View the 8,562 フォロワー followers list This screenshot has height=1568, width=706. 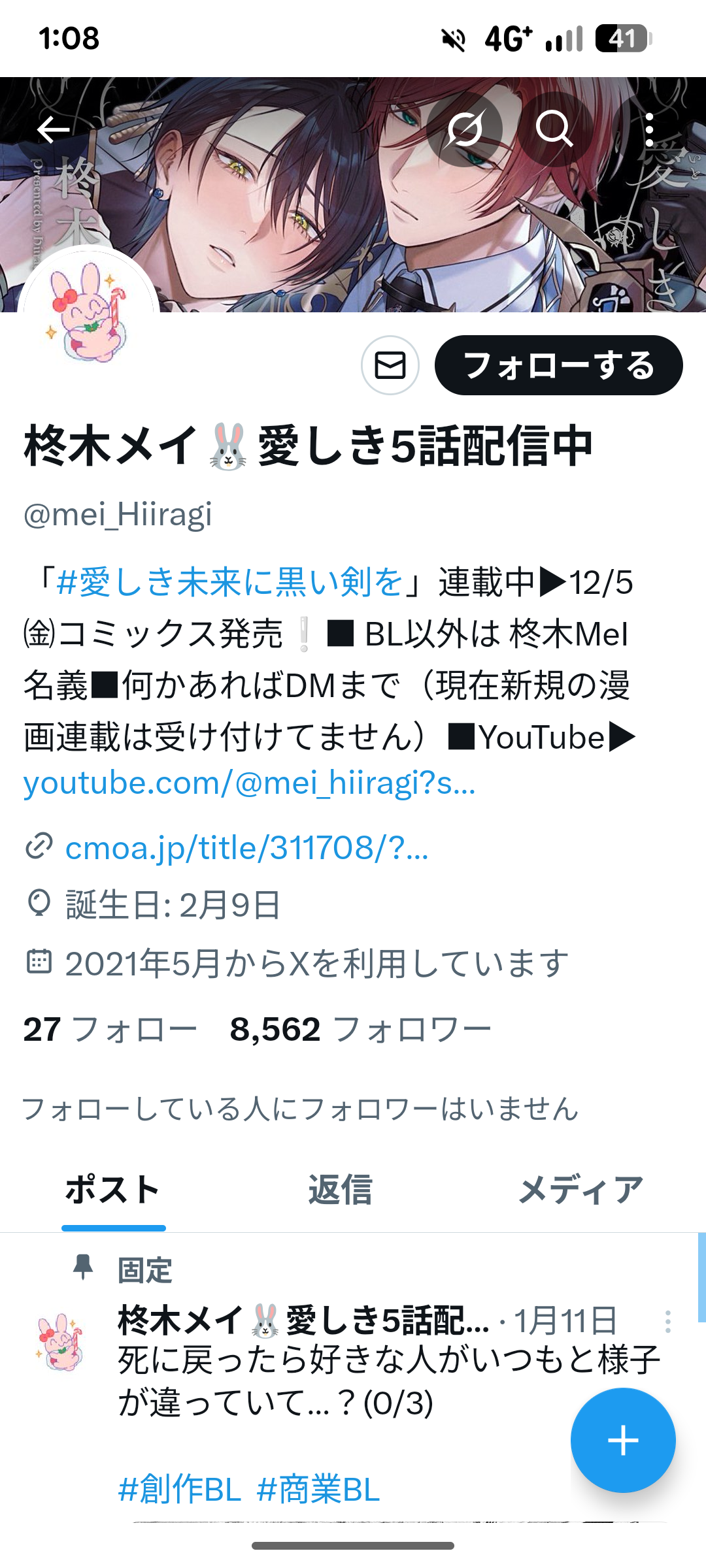(360, 1030)
